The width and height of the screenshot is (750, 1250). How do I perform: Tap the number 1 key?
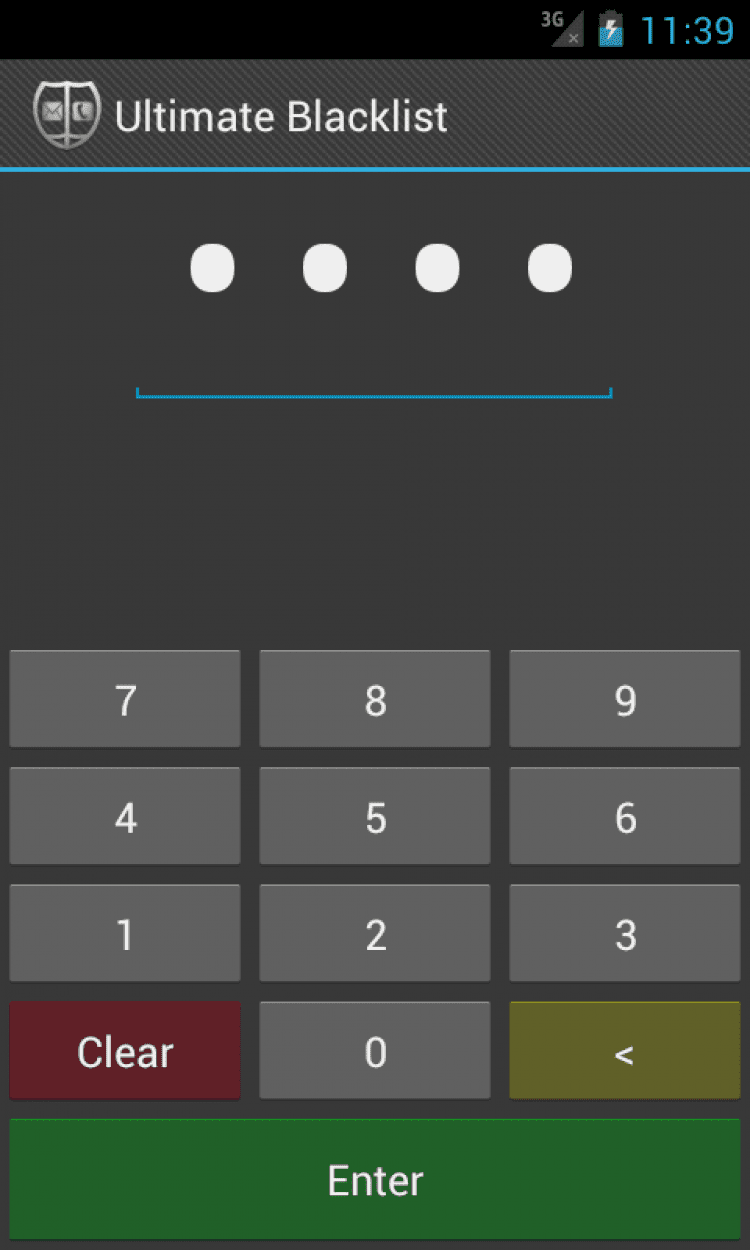pyautogui.click(x=125, y=933)
